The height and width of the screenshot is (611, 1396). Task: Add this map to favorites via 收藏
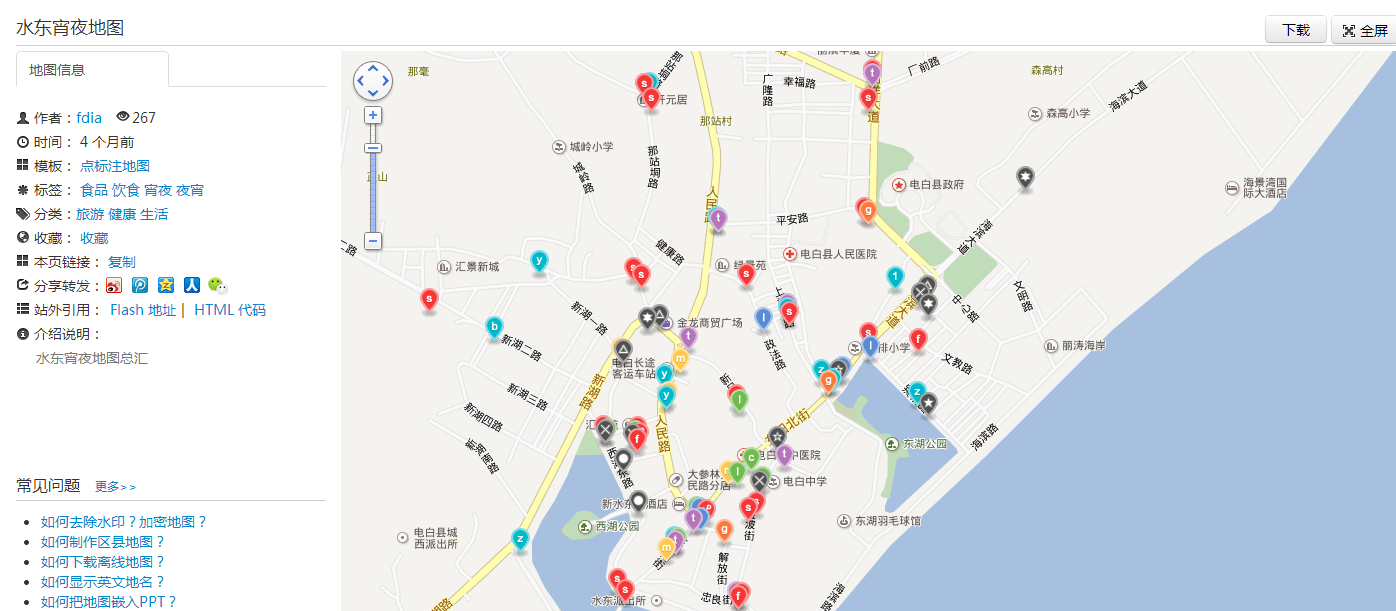94,238
